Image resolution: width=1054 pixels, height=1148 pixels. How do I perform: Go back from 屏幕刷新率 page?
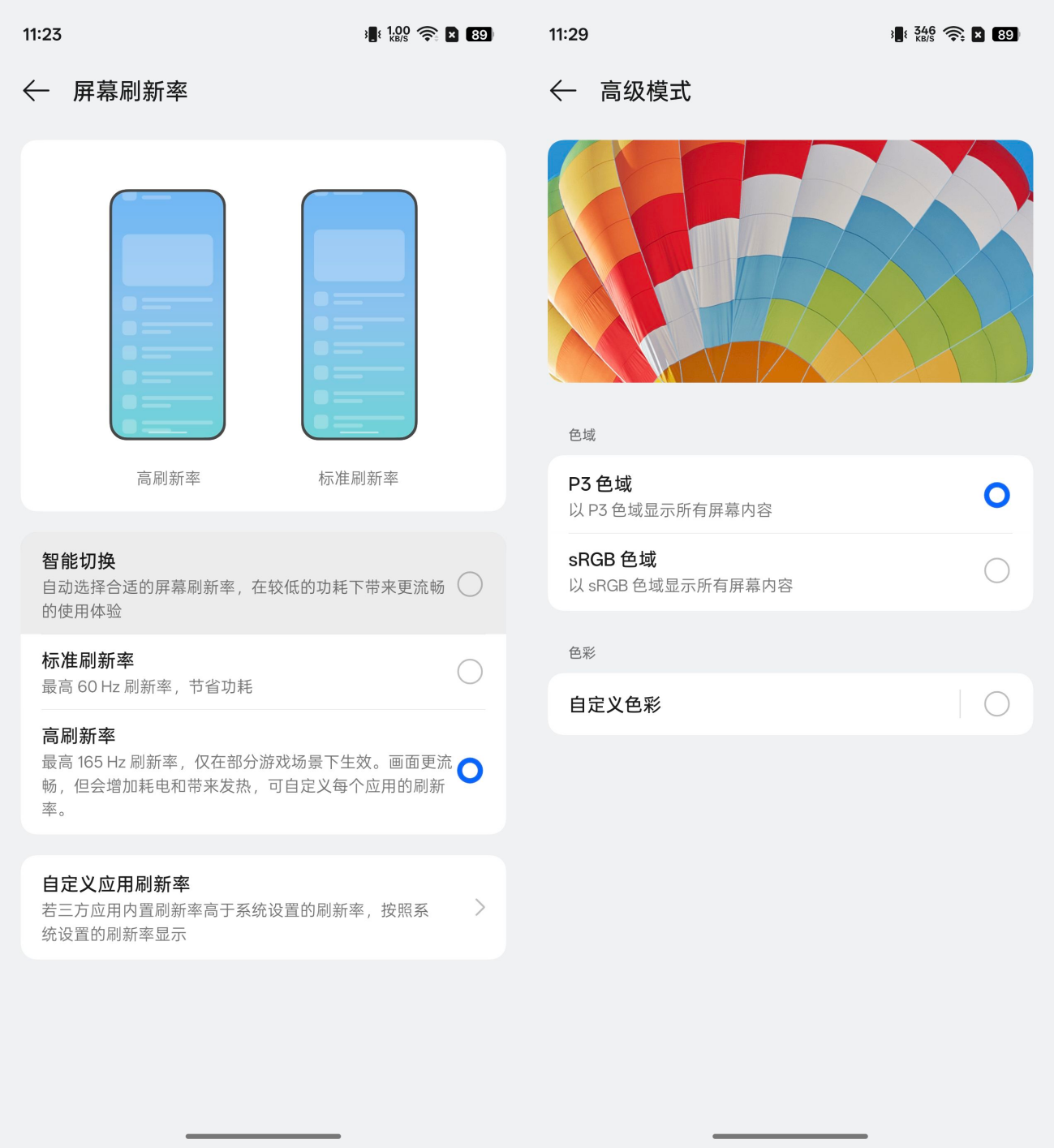point(37,91)
